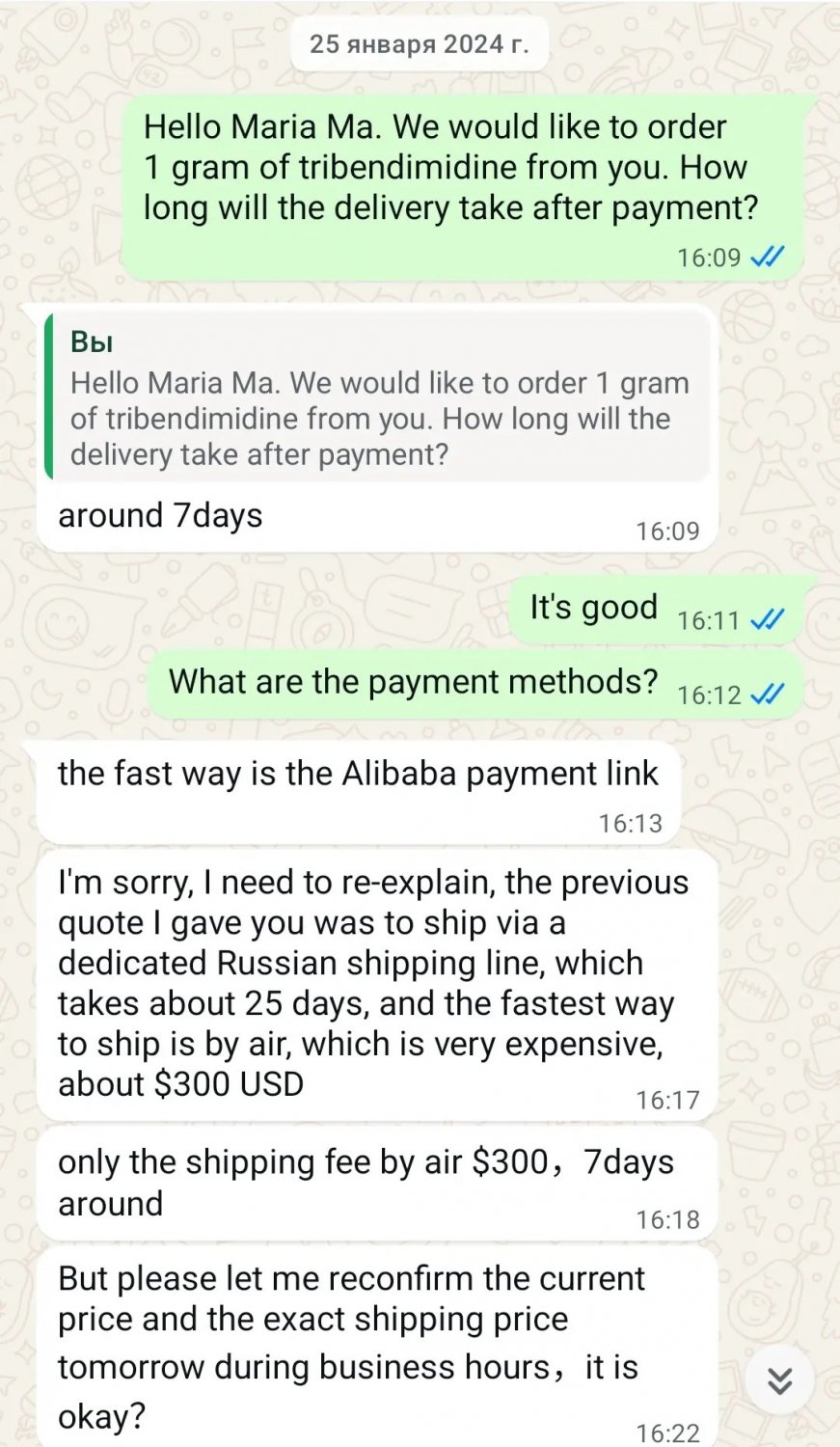Open the quoted message from Вы
840x1447 pixels.
[378, 397]
